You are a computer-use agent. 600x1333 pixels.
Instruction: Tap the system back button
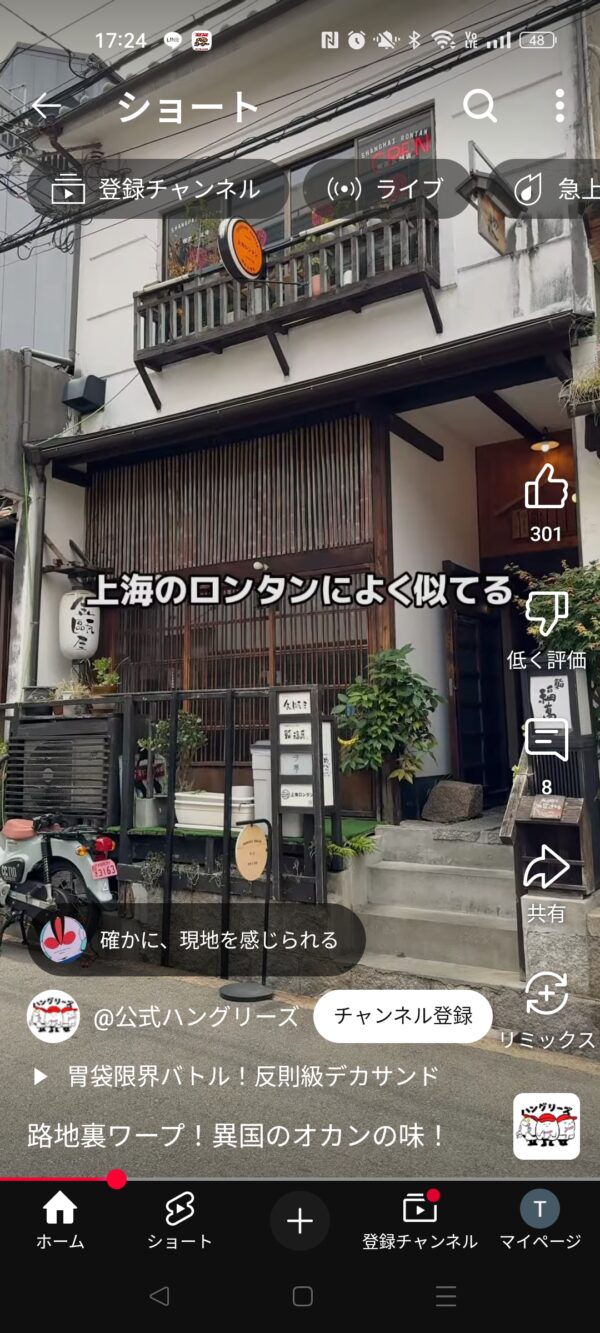coord(158,1296)
